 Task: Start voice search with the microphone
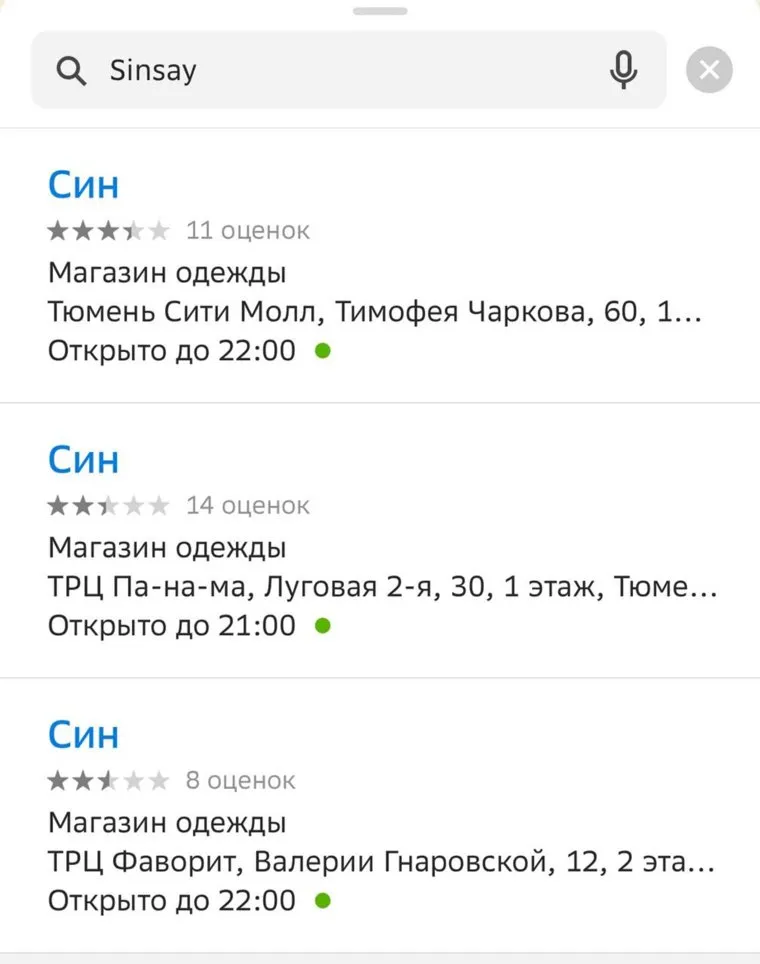(623, 70)
